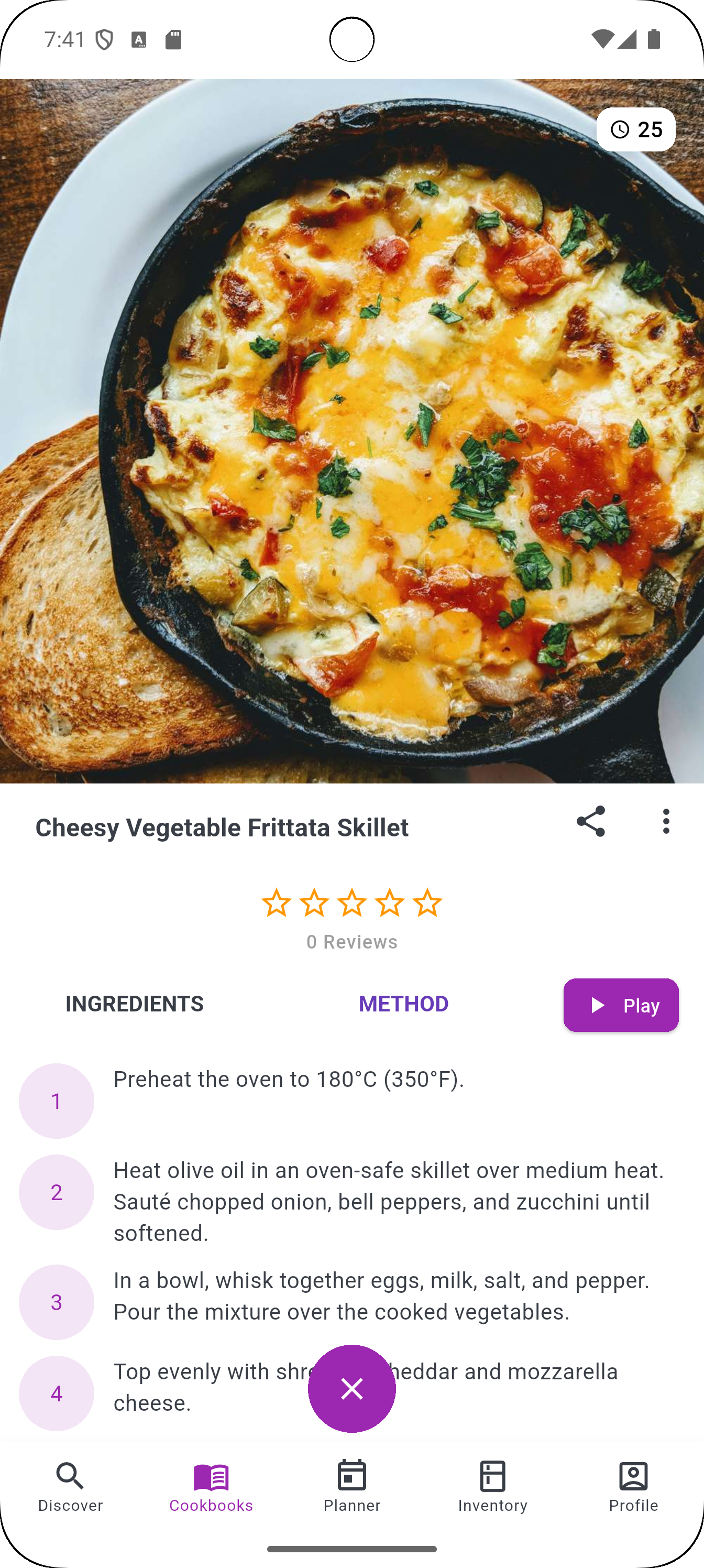Screen dimensions: 704x1568
Task: Close the floating purple X button
Action: tap(351, 1389)
